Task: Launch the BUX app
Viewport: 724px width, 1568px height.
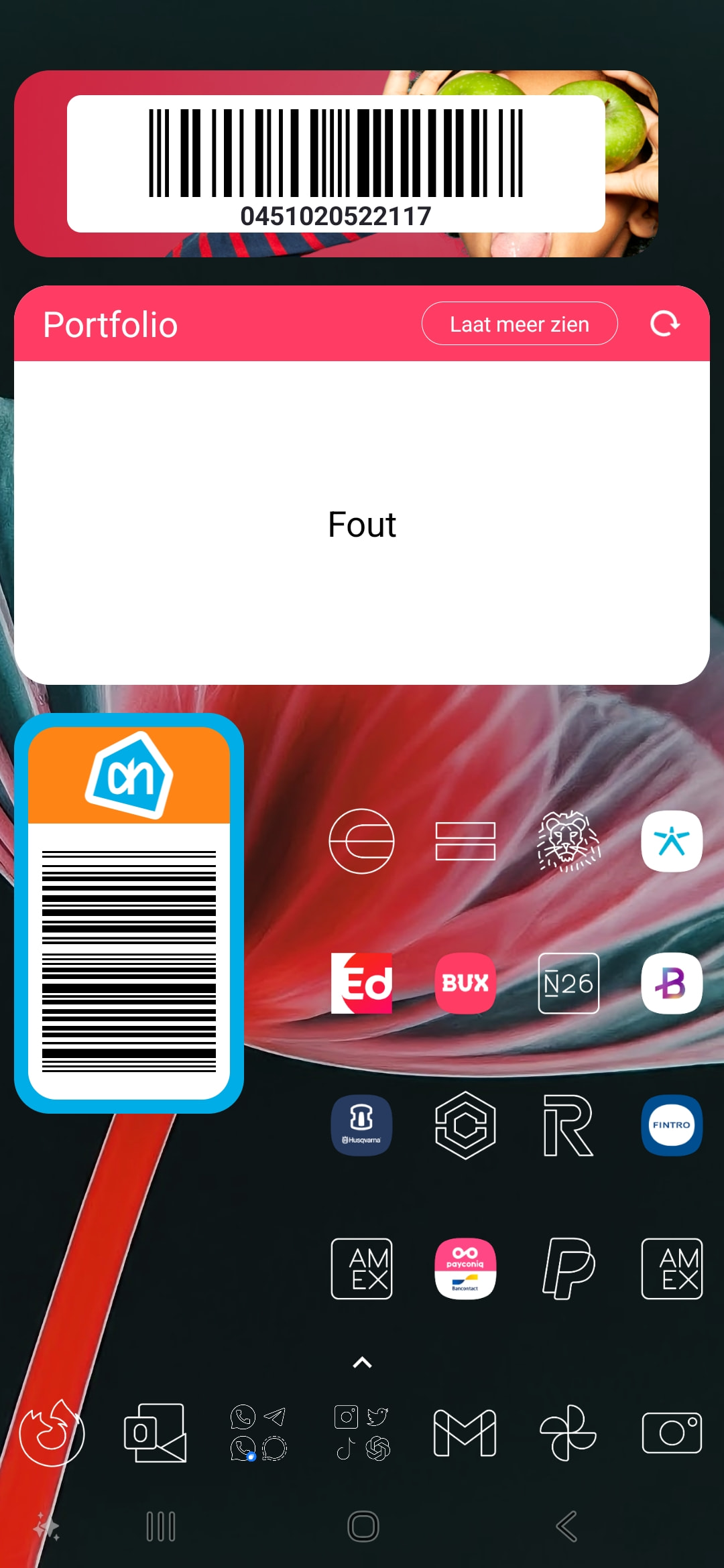Action: [465, 983]
